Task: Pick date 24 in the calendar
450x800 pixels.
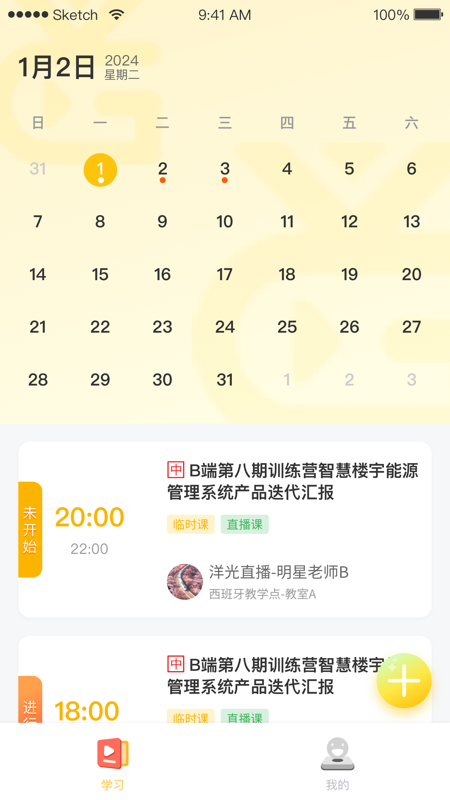Action: 224,327
